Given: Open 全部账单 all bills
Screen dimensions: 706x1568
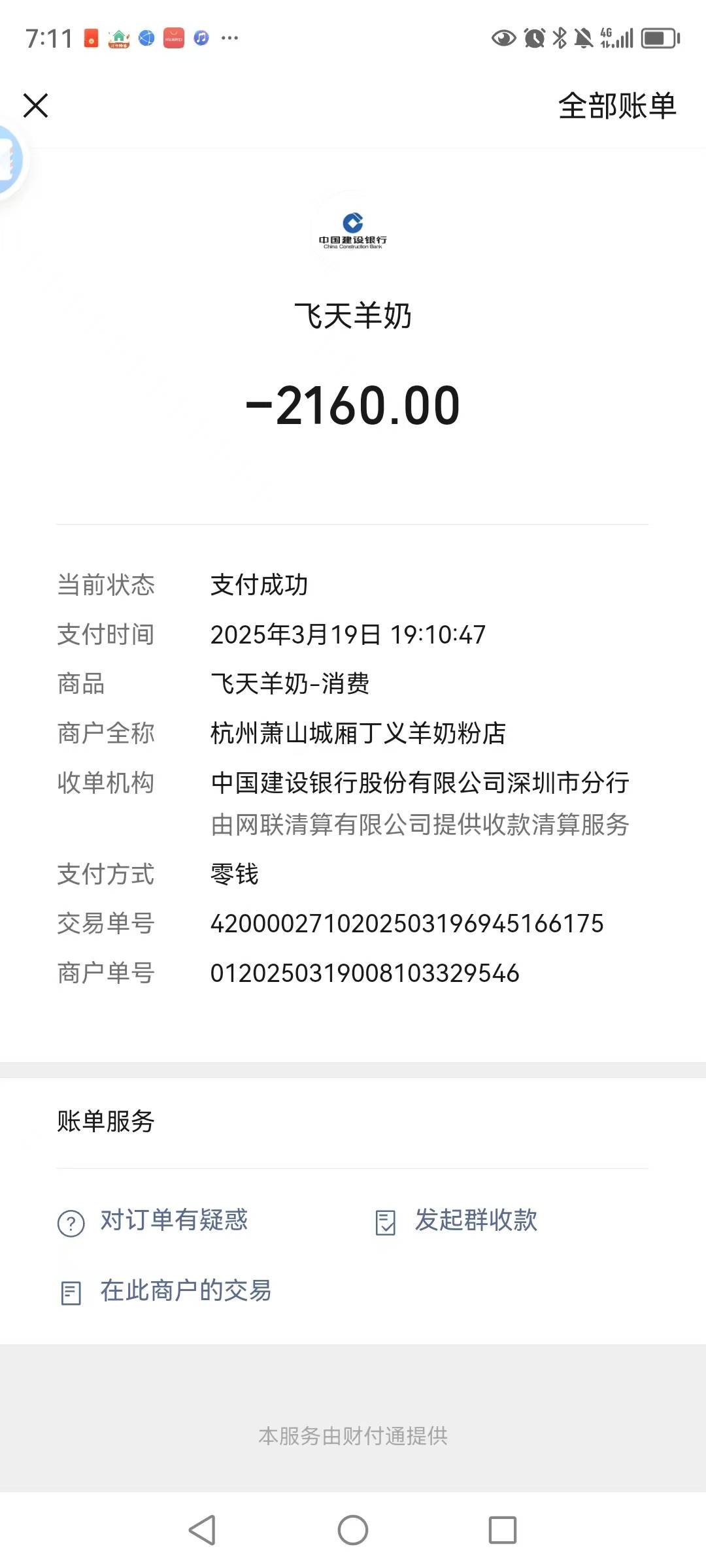Looking at the screenshot, I should coord(616,106).
